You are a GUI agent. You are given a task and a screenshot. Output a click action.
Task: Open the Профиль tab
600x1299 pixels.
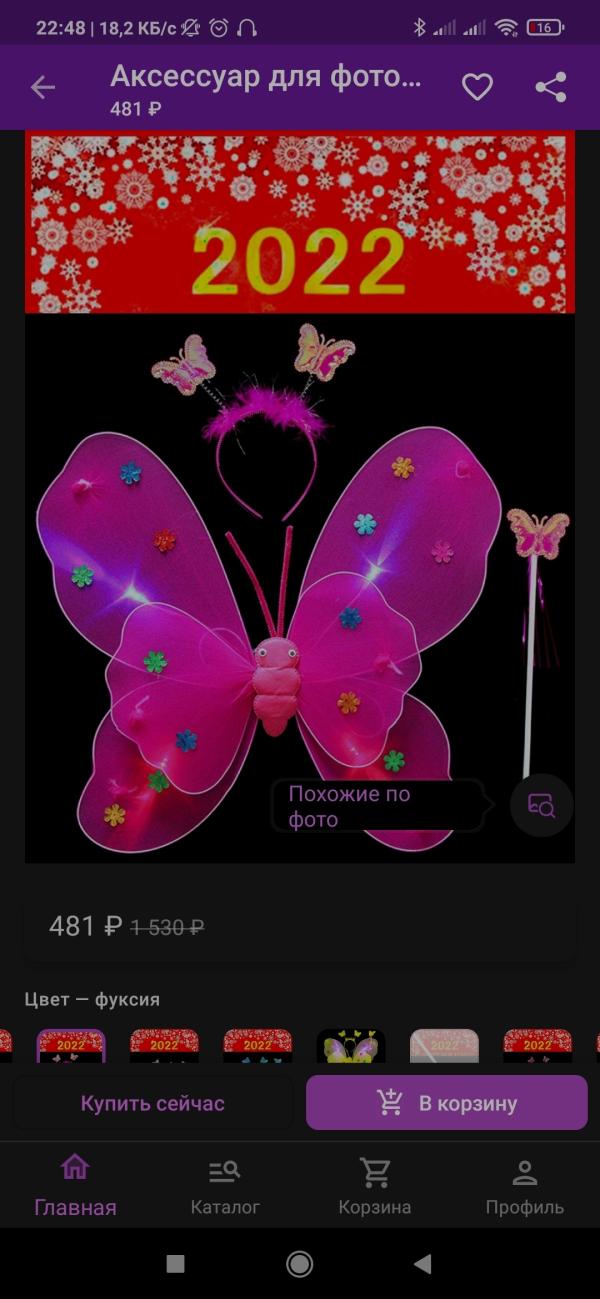coord(524,1187)
